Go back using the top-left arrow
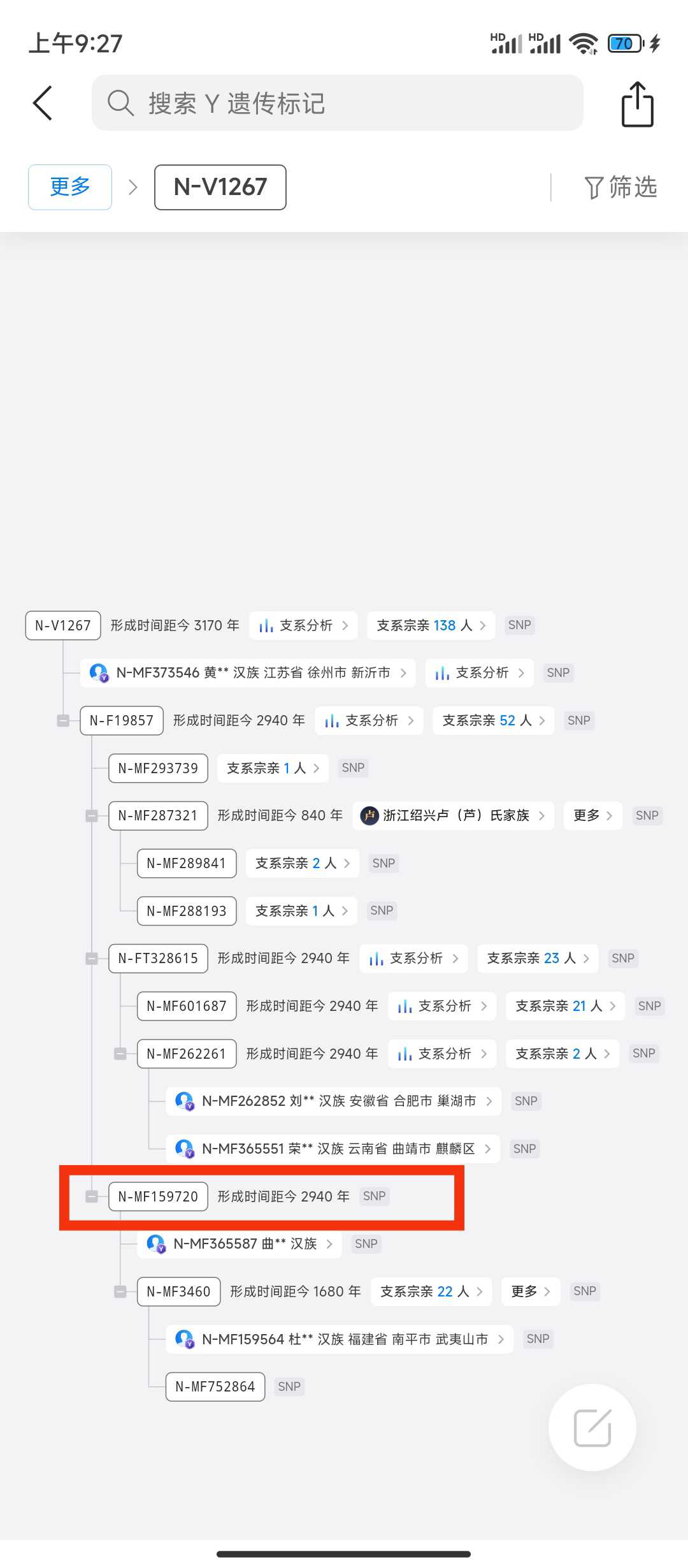Screen dimensions: 688x1568 pos(43,103)
